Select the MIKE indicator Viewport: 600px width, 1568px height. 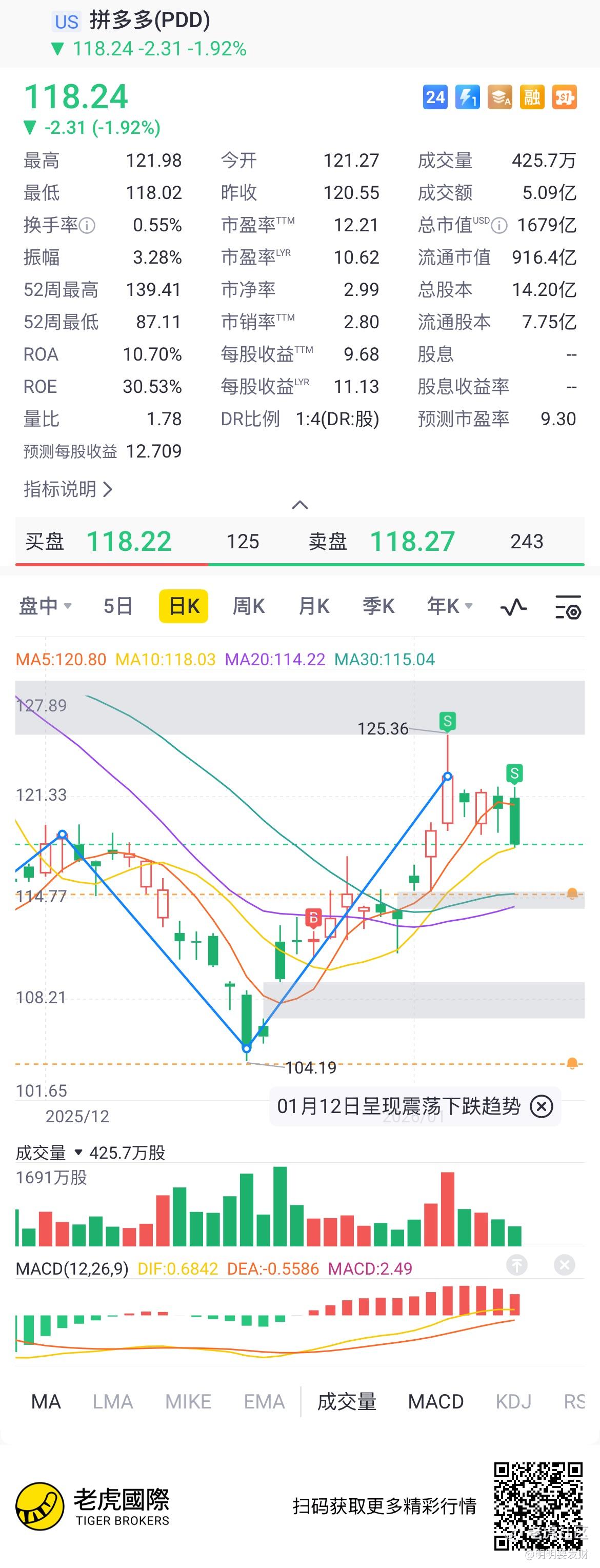[x=188, y=1402]
